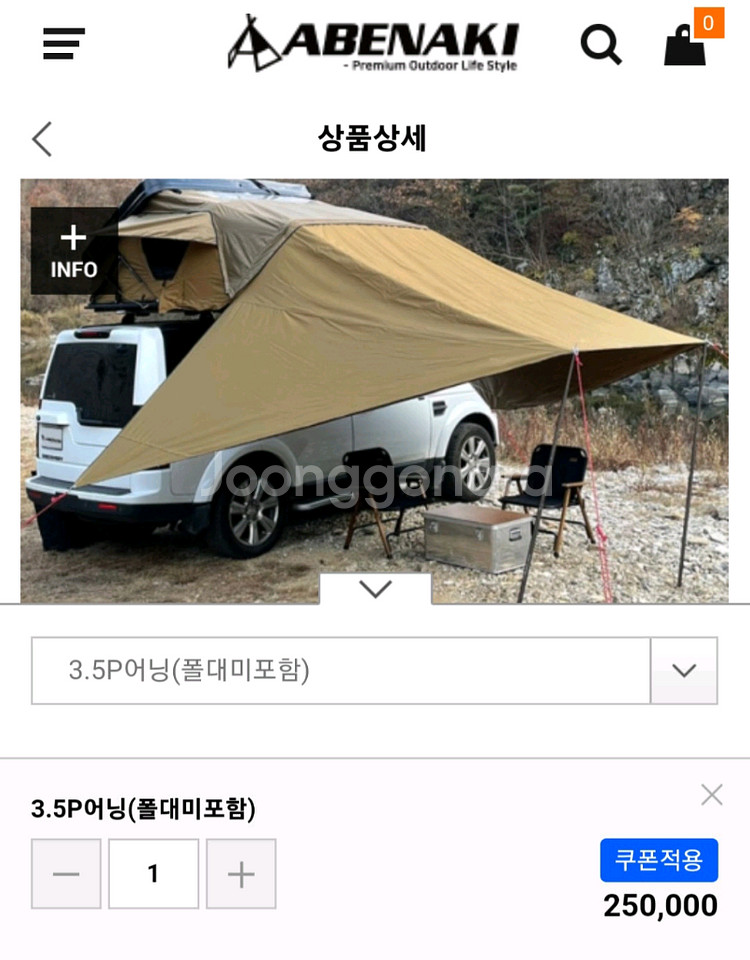Click the ABENAKI tent logo icon
750x960 pixels.
click(x=252, y=42)
